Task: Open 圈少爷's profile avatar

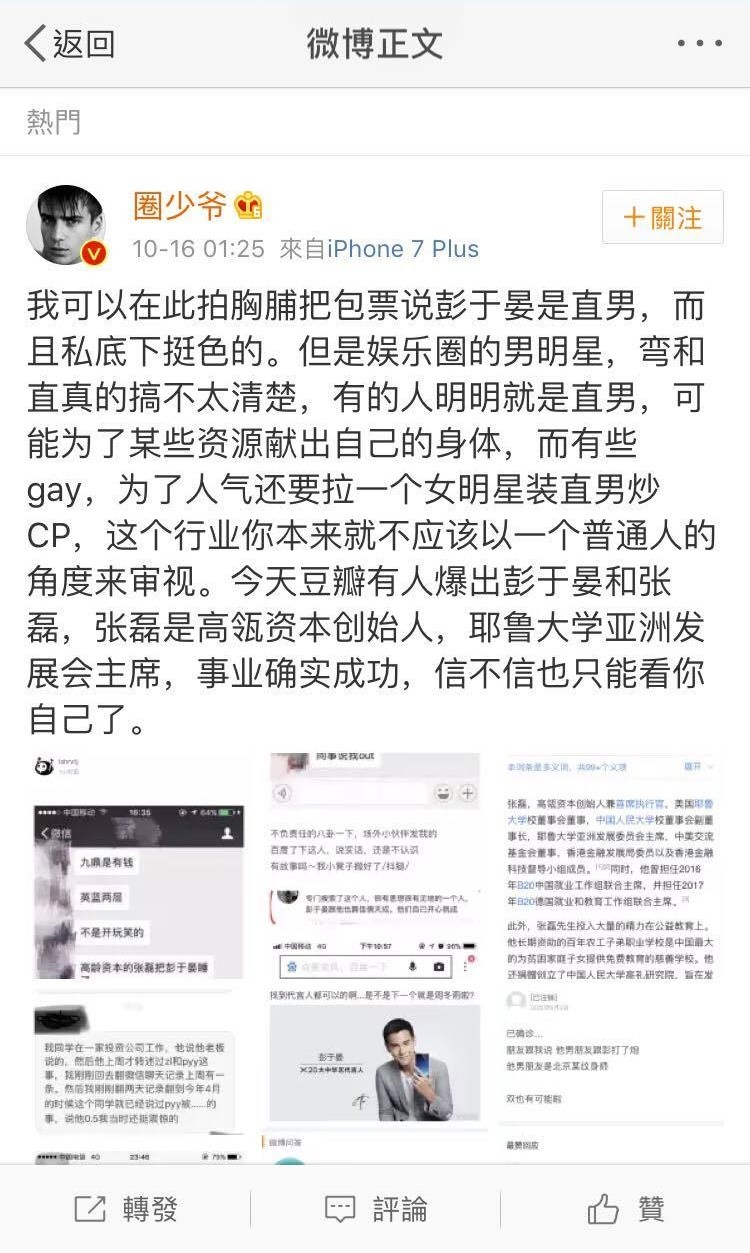Action: (66, 224)
